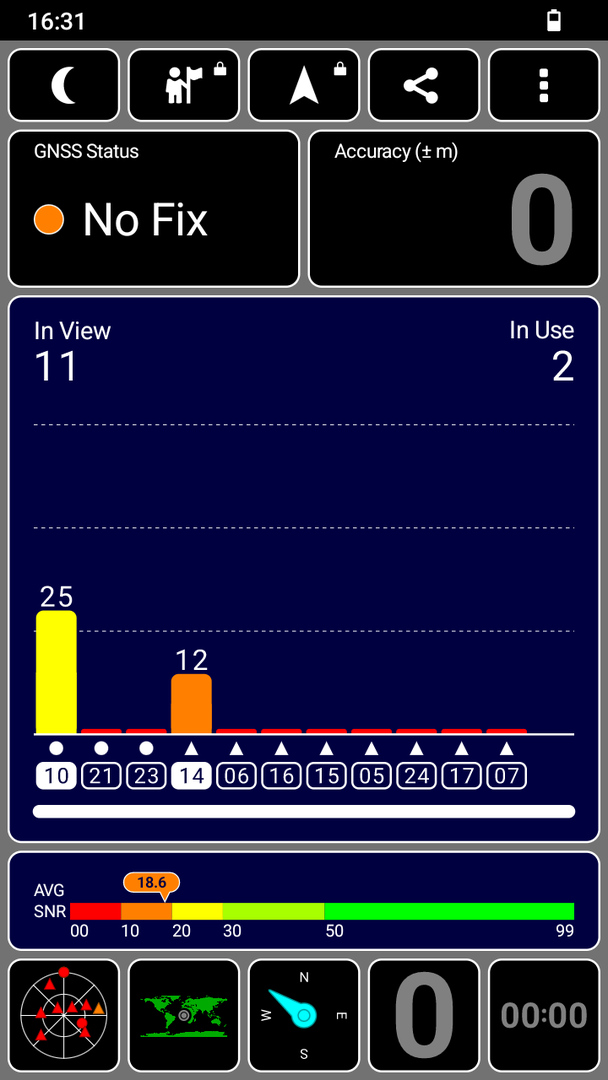This screenshot has height=1080, width=608.
Task: Select satellite 21 in the chart
Action: click(x=101, y=776)
